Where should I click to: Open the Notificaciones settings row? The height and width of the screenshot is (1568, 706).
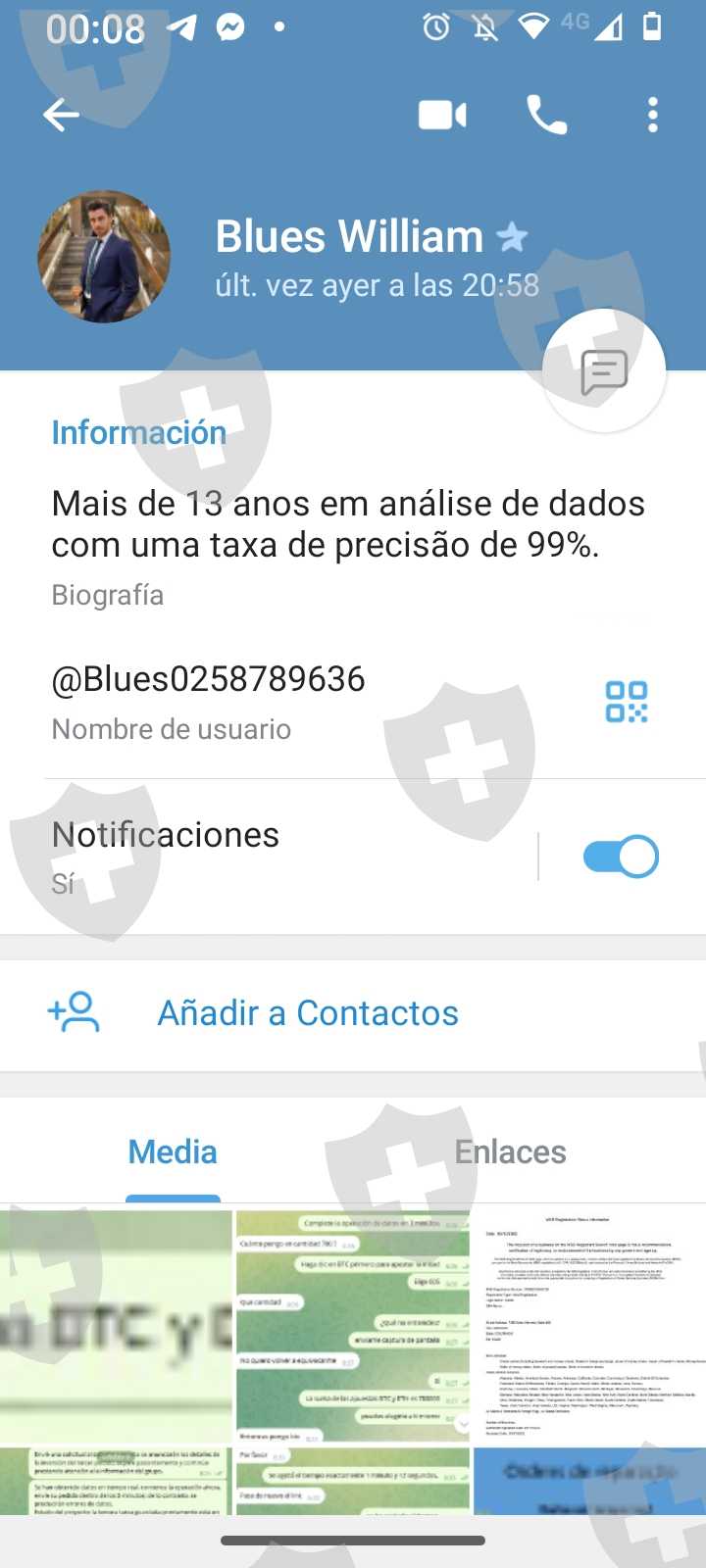[x=275, y=856]
